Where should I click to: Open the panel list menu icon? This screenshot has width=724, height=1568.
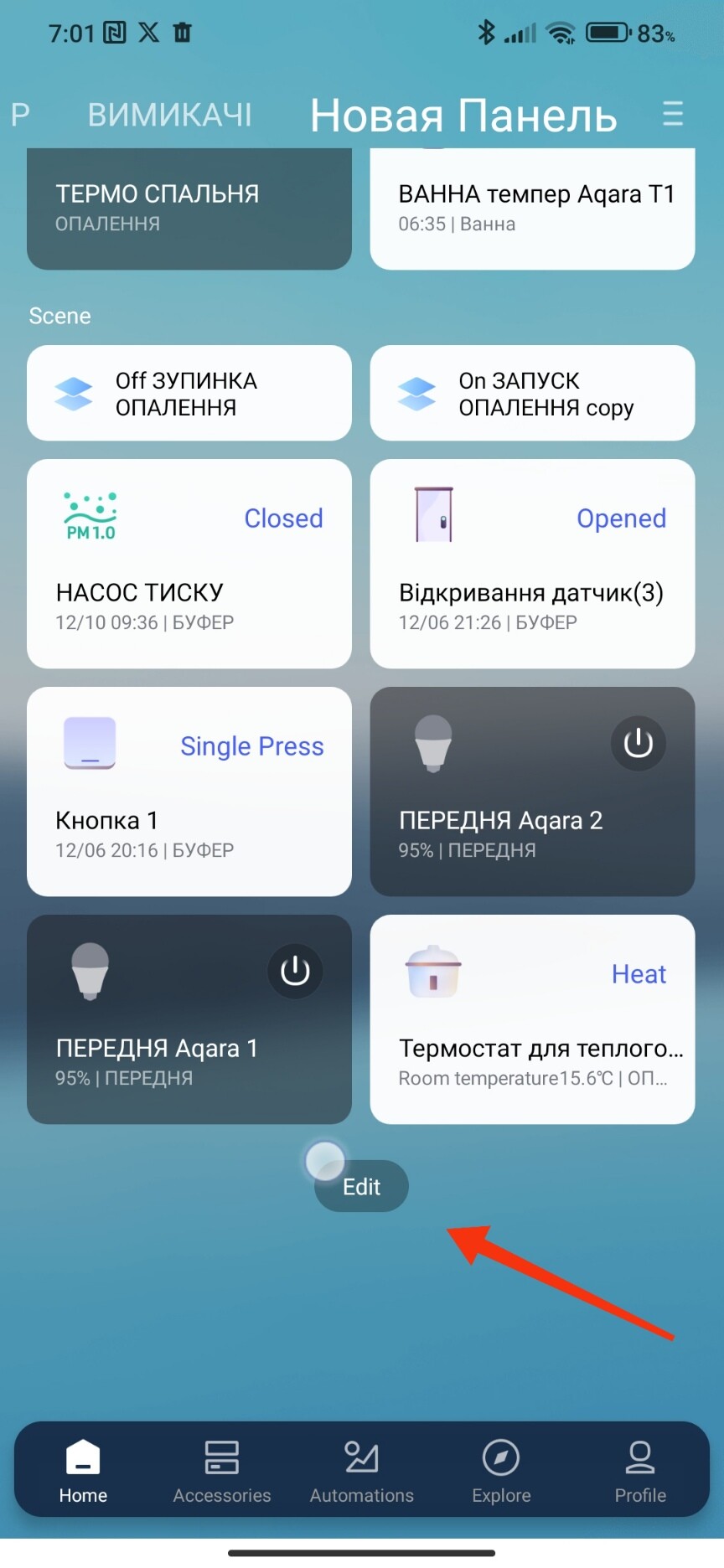(x=673, y=114)
